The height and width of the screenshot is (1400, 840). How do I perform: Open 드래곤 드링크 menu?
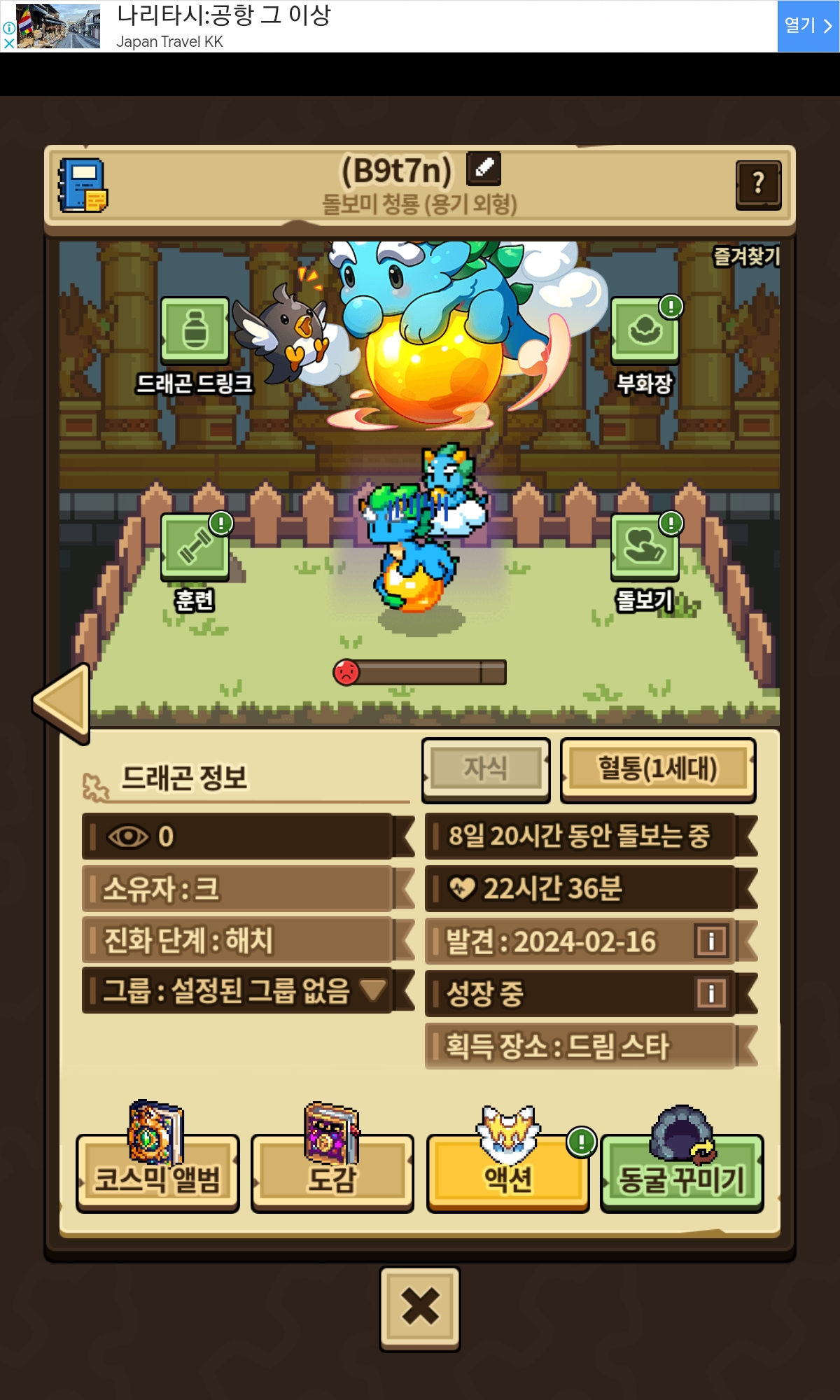(195, 330)
